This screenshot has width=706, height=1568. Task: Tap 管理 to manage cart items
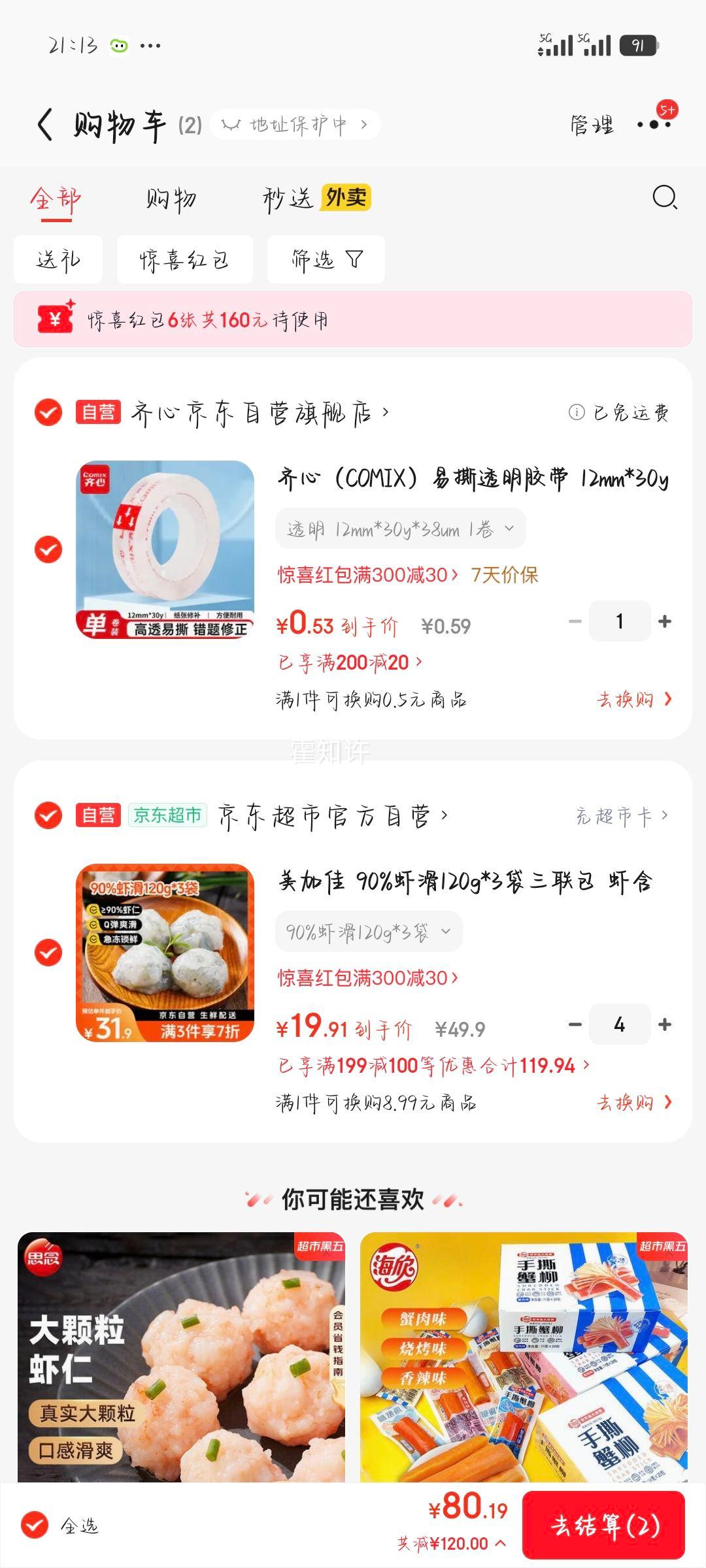click(x=590, y=124)
